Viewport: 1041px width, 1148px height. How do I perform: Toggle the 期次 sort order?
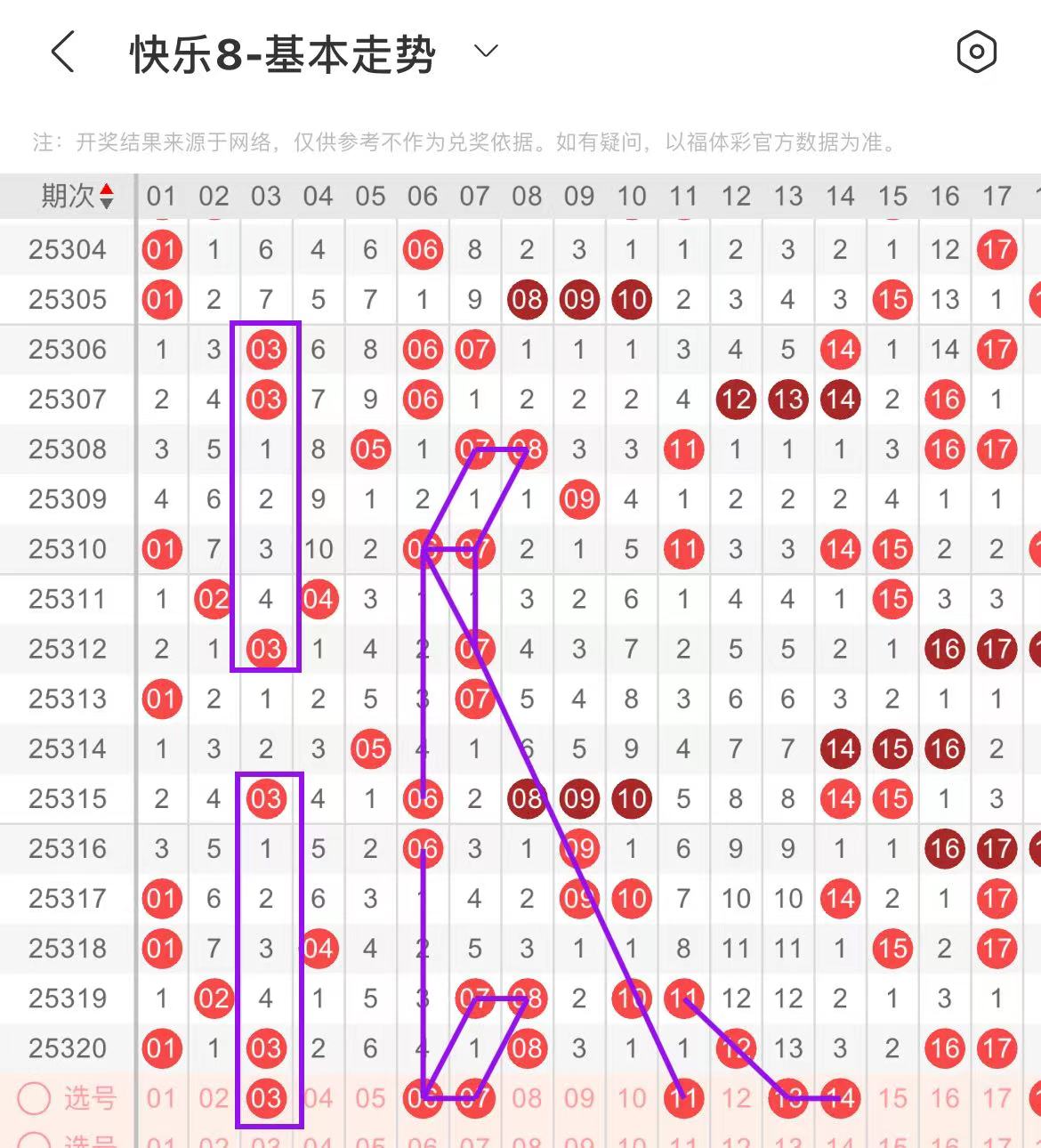point(107,196)
